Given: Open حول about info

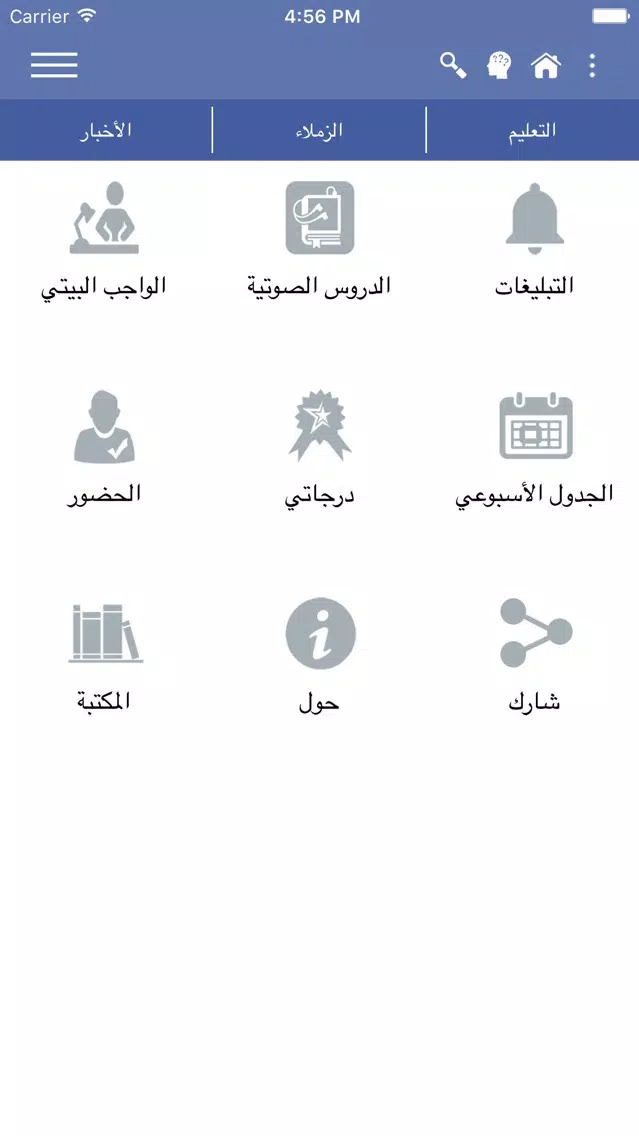Looking at the screenshot, I should click(x=319, y=656).
